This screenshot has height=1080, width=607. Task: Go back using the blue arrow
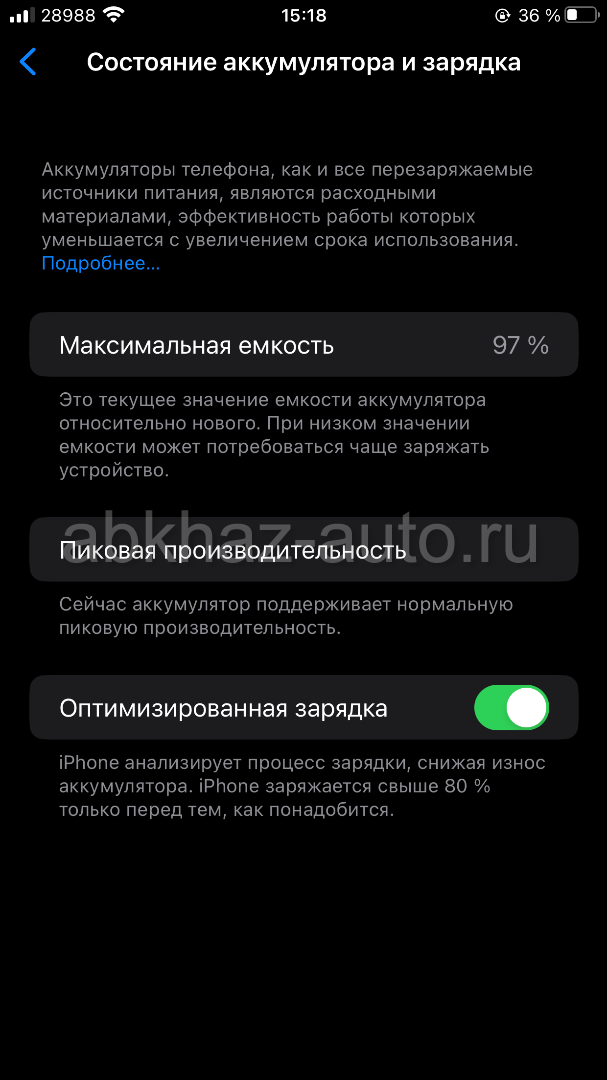[x=28, y=62]
